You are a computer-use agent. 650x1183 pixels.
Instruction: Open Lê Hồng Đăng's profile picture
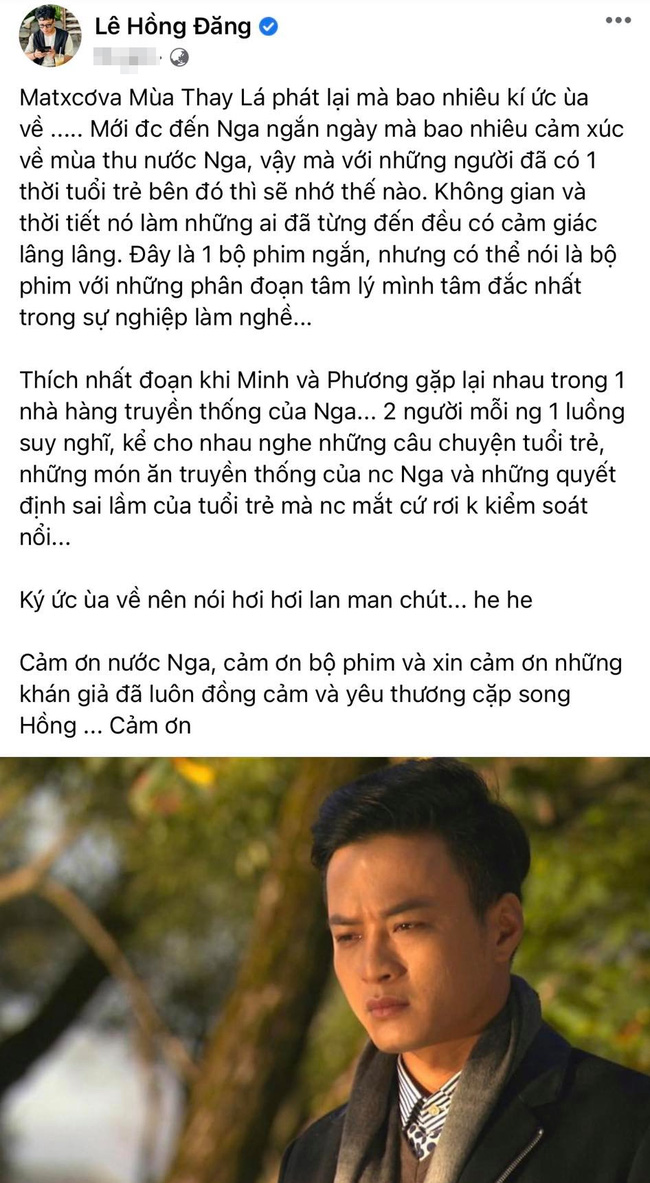(49, 36)
